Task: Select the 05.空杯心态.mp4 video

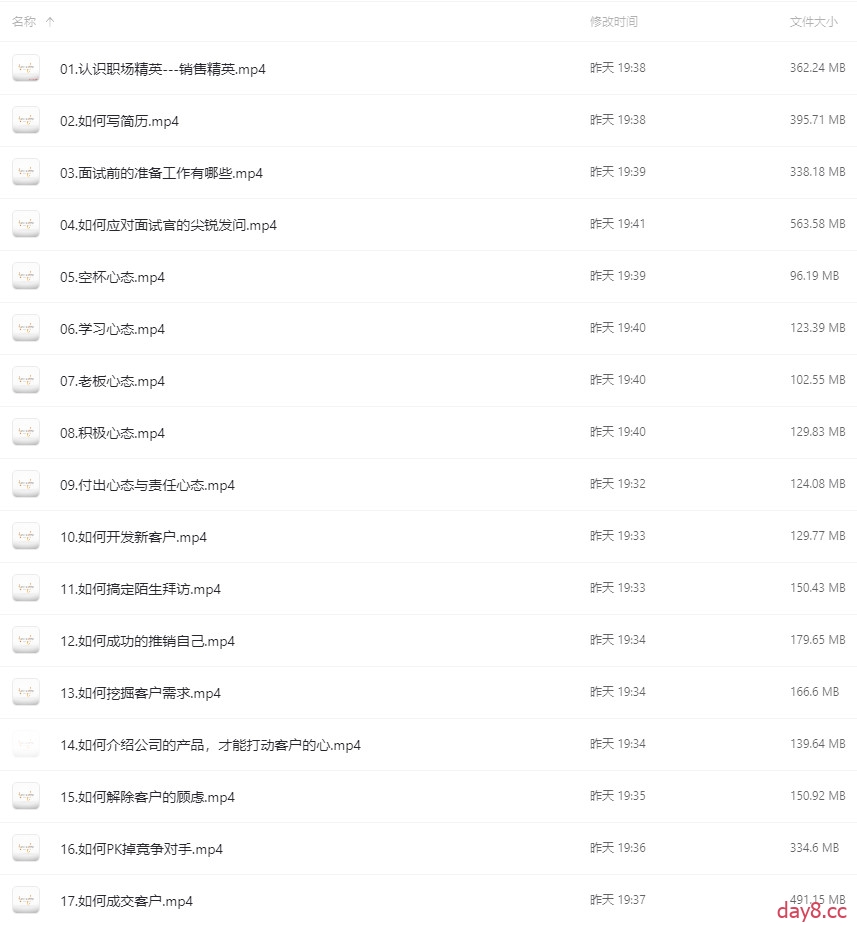Action: pyautogui.click(x=112, y=277)
